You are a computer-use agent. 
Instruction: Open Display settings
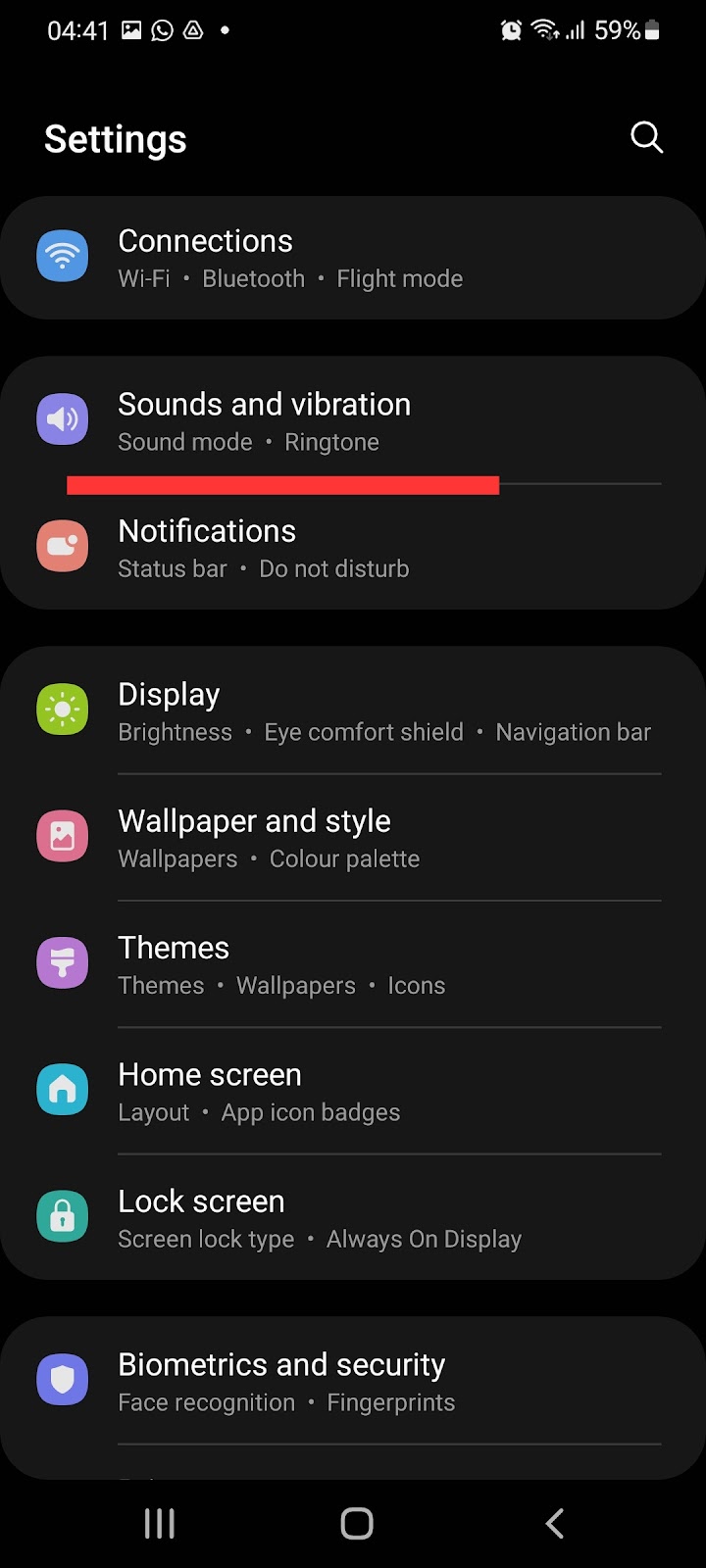point(353,711)
